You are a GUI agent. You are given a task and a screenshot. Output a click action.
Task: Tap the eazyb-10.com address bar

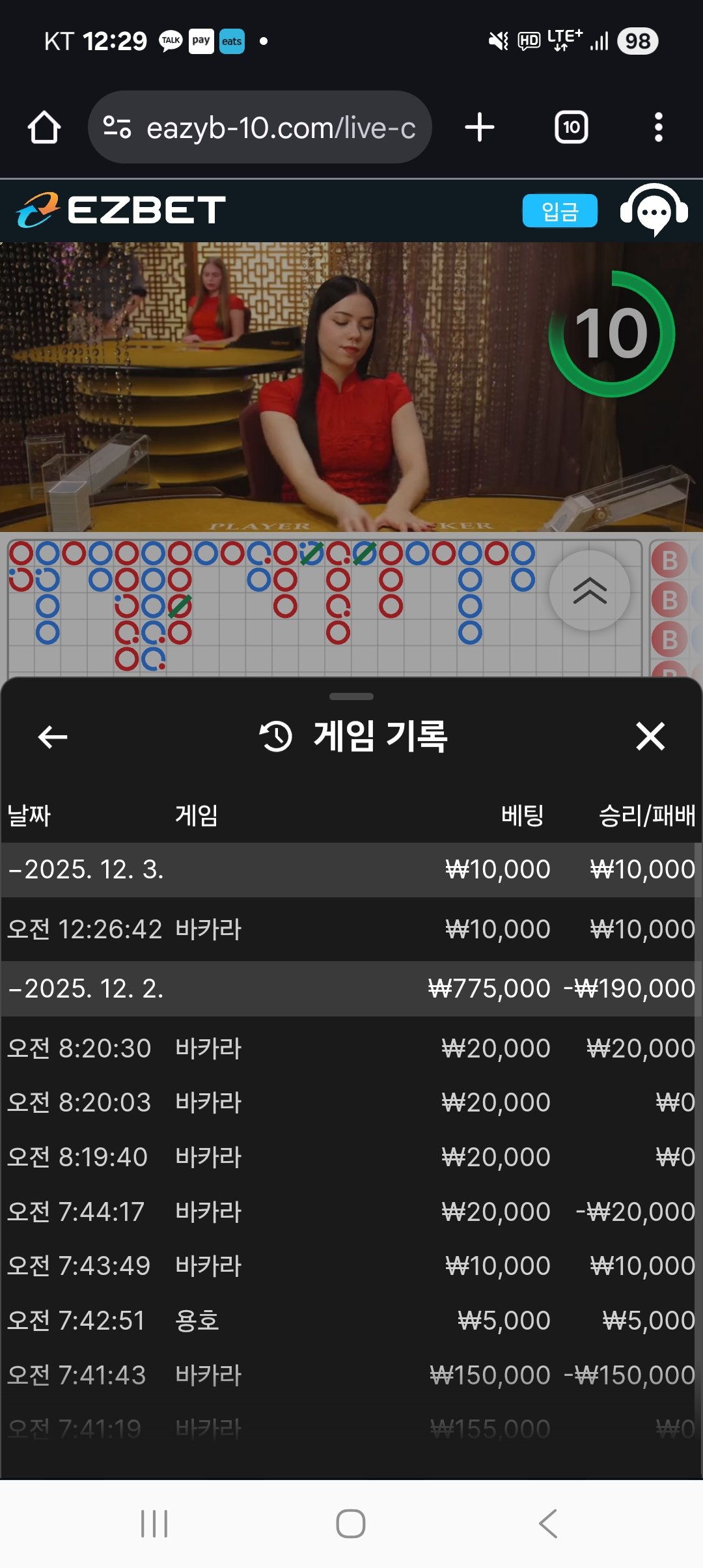coord(260,128)
